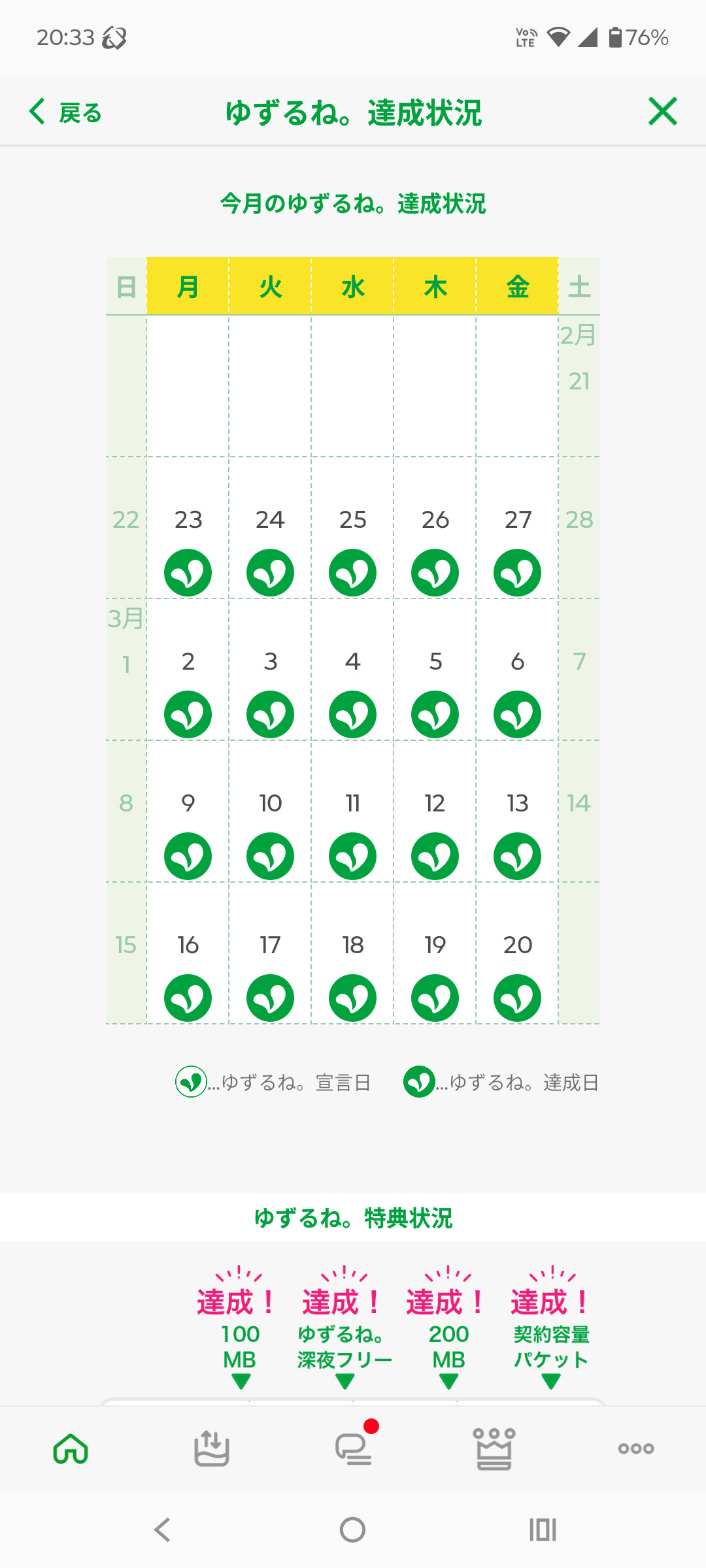Open the home tab in bottom navigation
The image size is (706, 1568).
tap(71, 1448)
